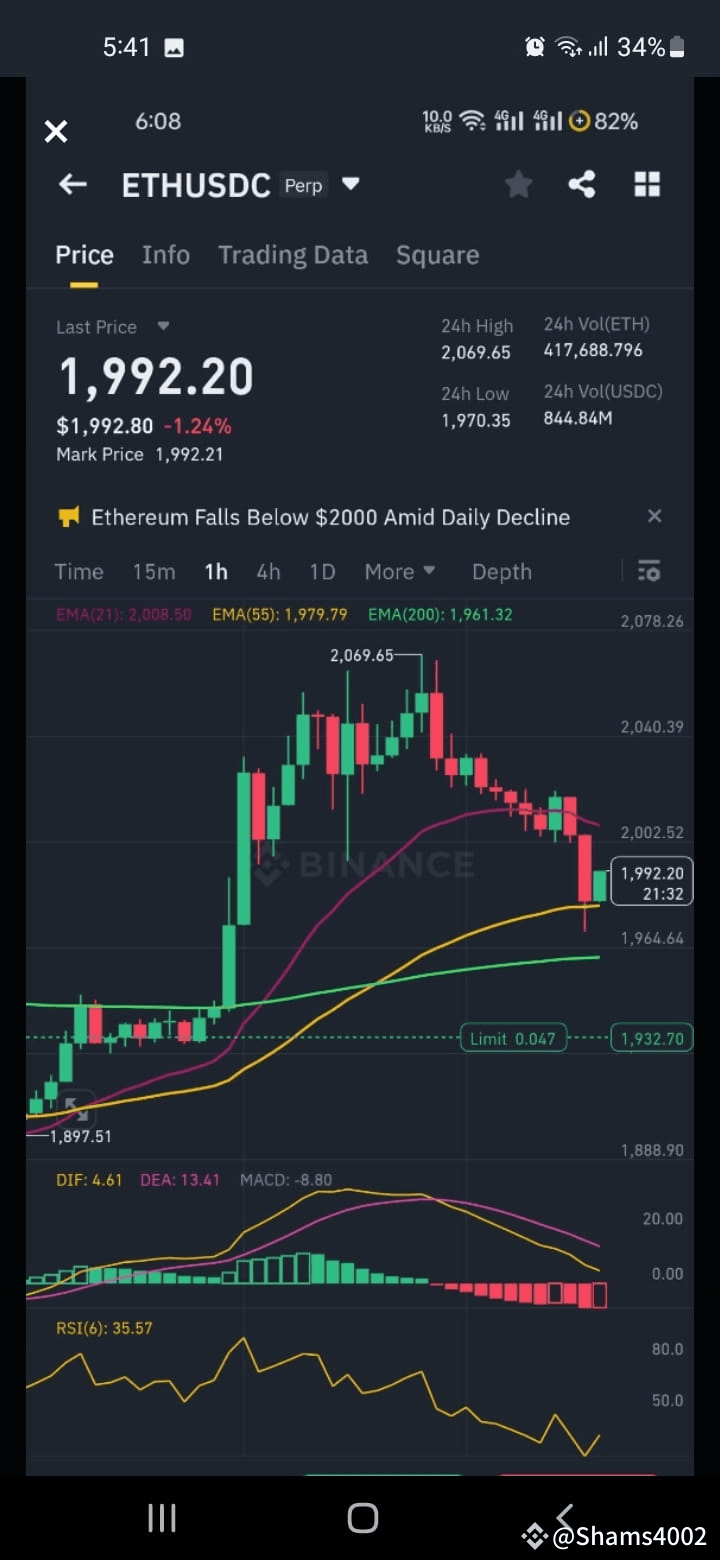The height and width of the screenshot is (1560, 720).
Task: Click the Limit 0.047 order label
Action: click(513, 1038)
